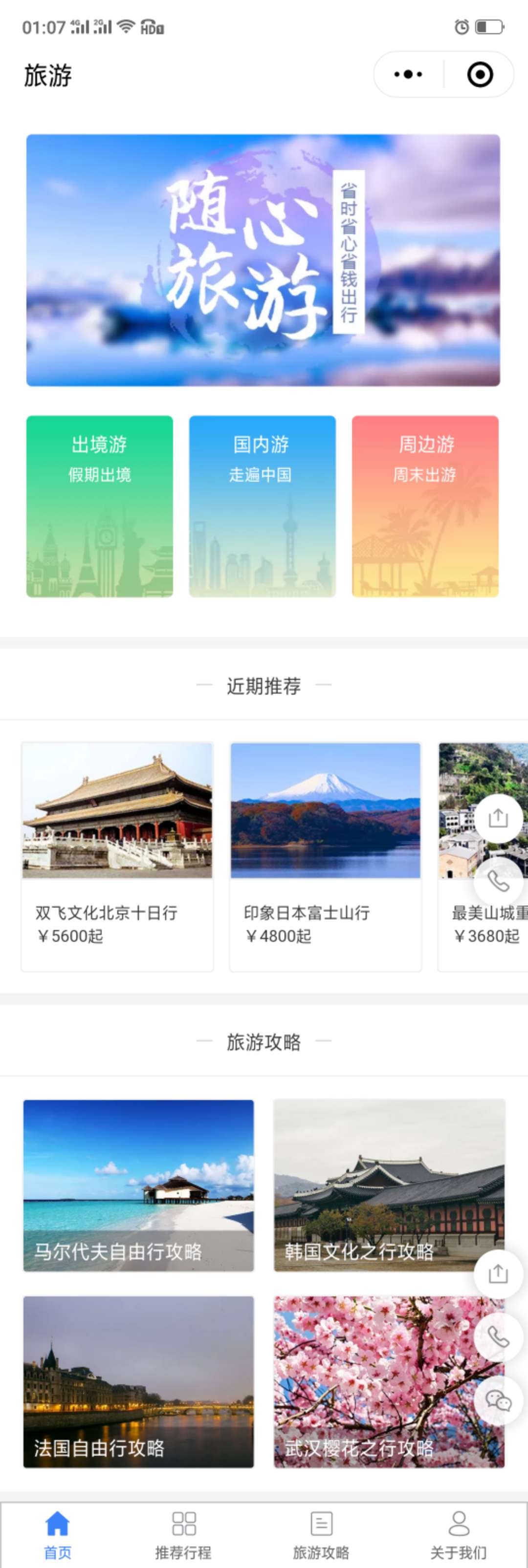Image resolution: width=528 pixels, height=1568 pixels.
Task: Go to the 首页 tab
Action: tap(58, 1534)
